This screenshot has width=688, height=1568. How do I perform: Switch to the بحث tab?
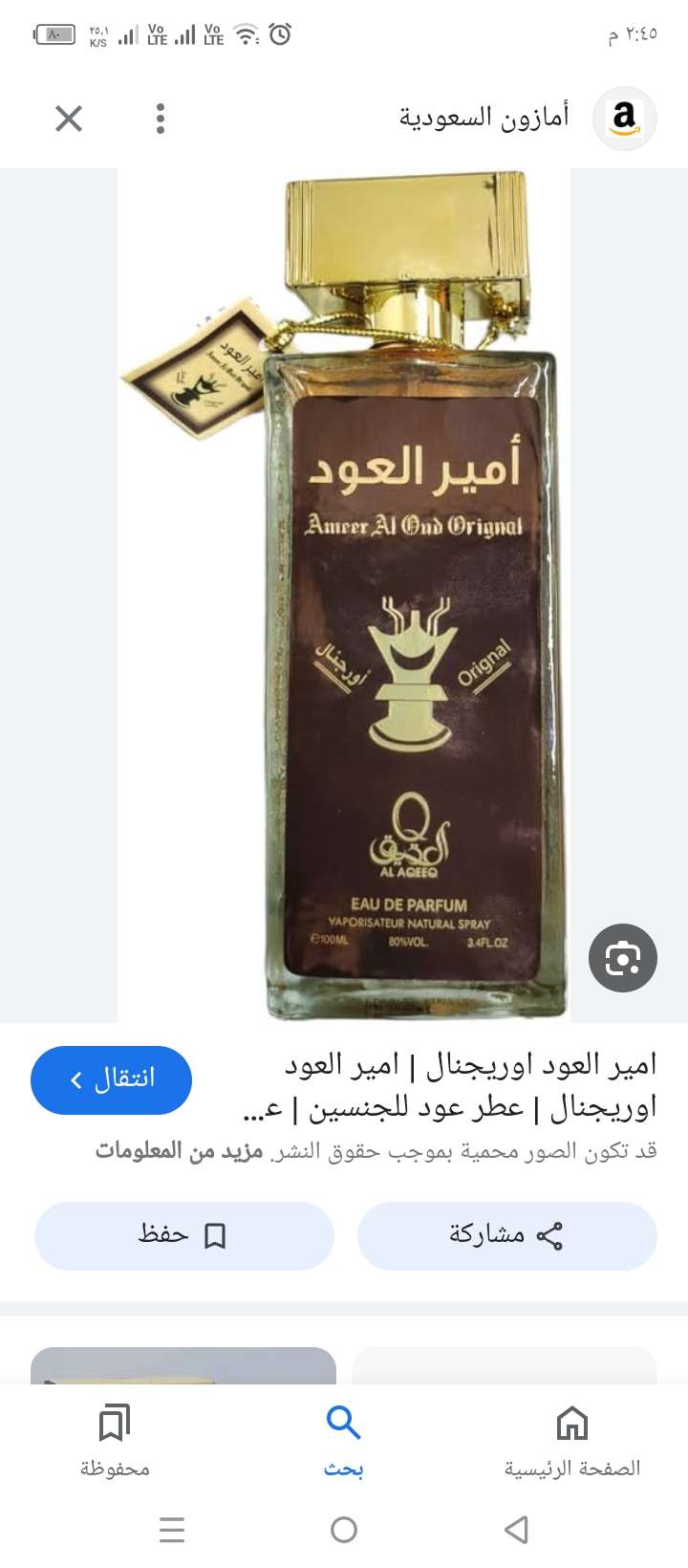pos(344,1442)
